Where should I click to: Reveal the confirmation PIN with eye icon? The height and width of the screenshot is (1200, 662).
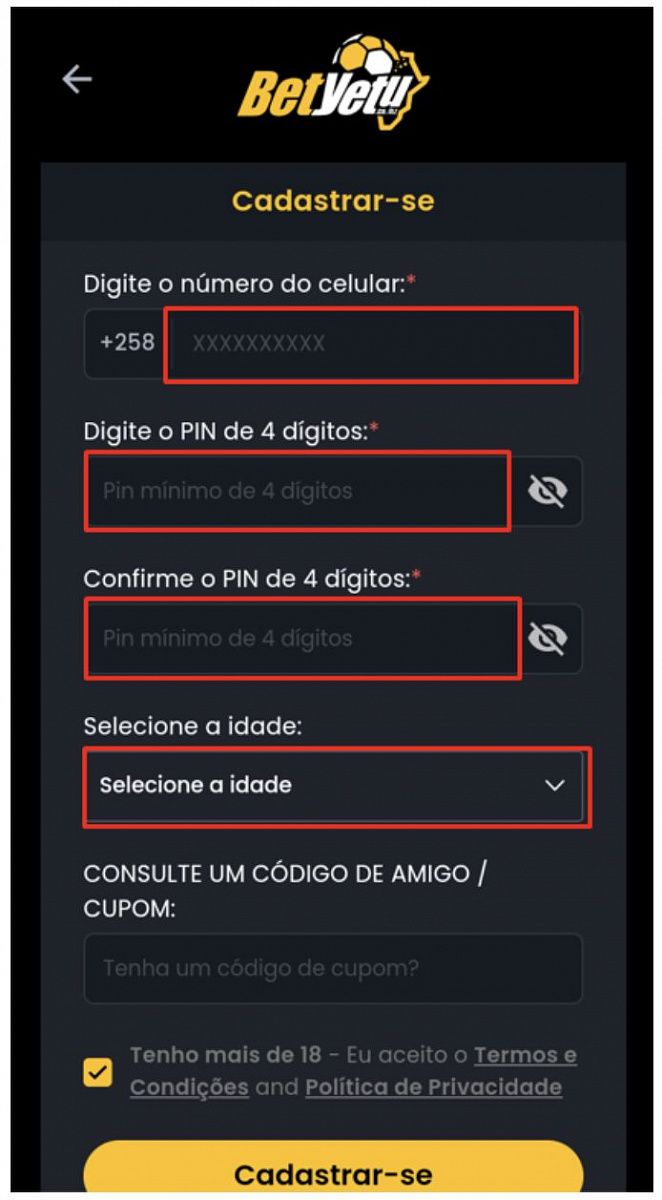tap(547, 638)
